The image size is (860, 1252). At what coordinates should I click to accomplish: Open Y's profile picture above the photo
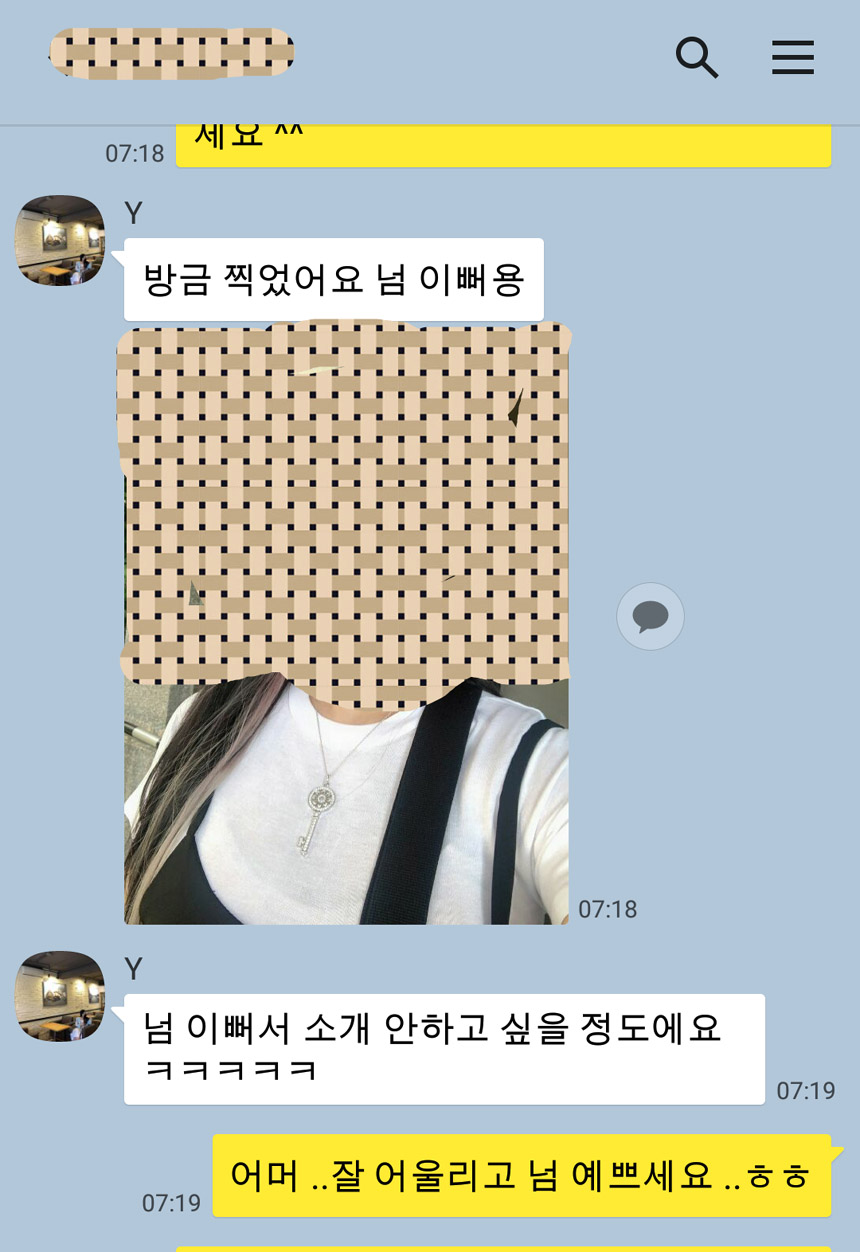pos(60,240)
